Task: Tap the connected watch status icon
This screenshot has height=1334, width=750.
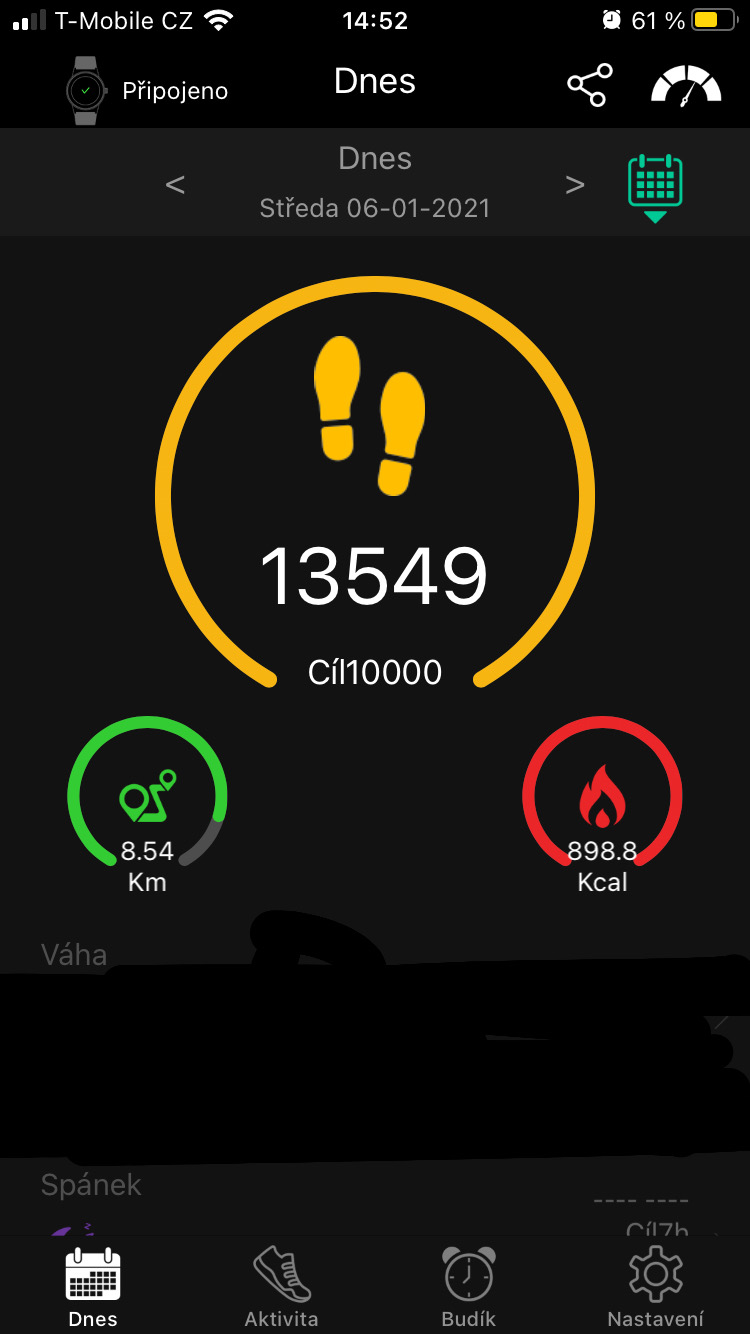Action: (x=86, y=90)
